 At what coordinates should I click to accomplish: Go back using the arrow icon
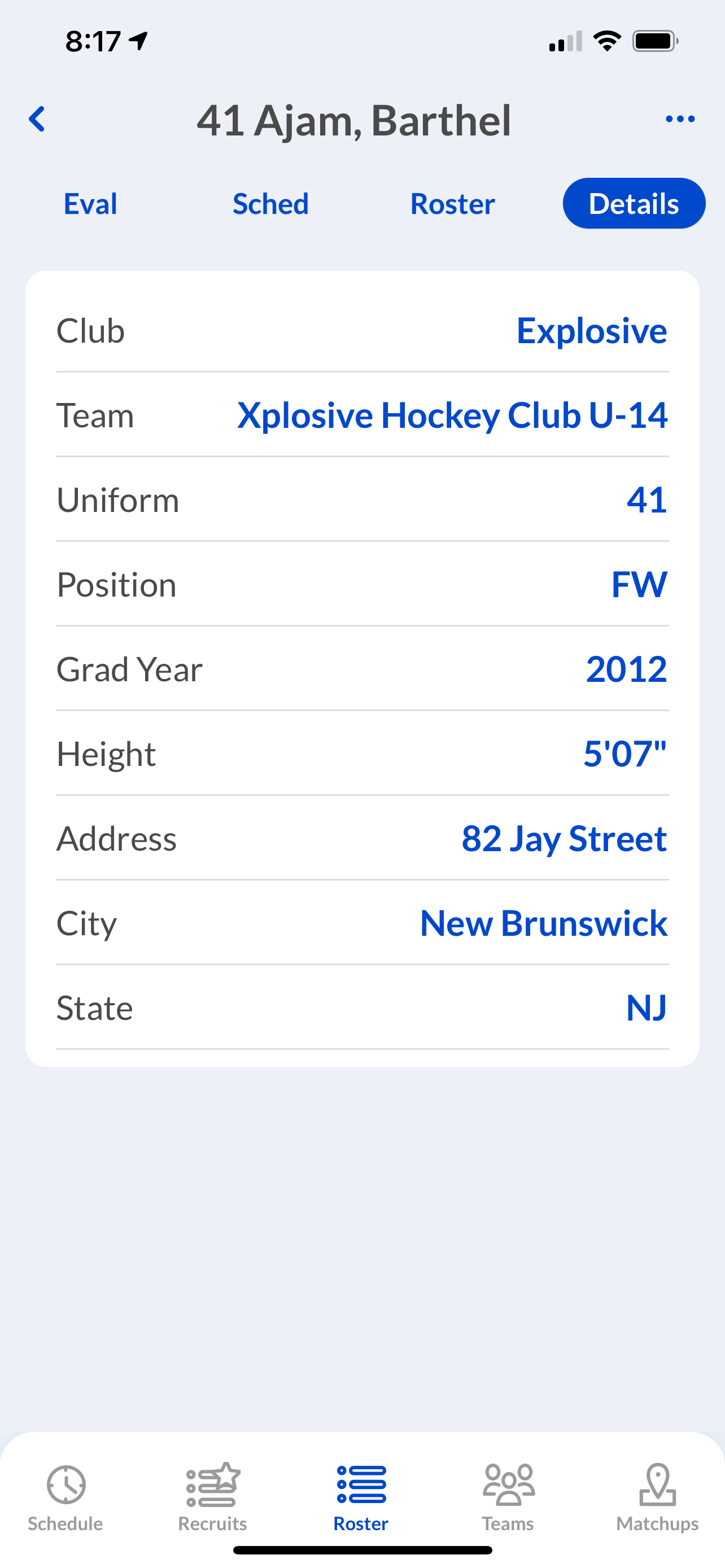point(37,119)
